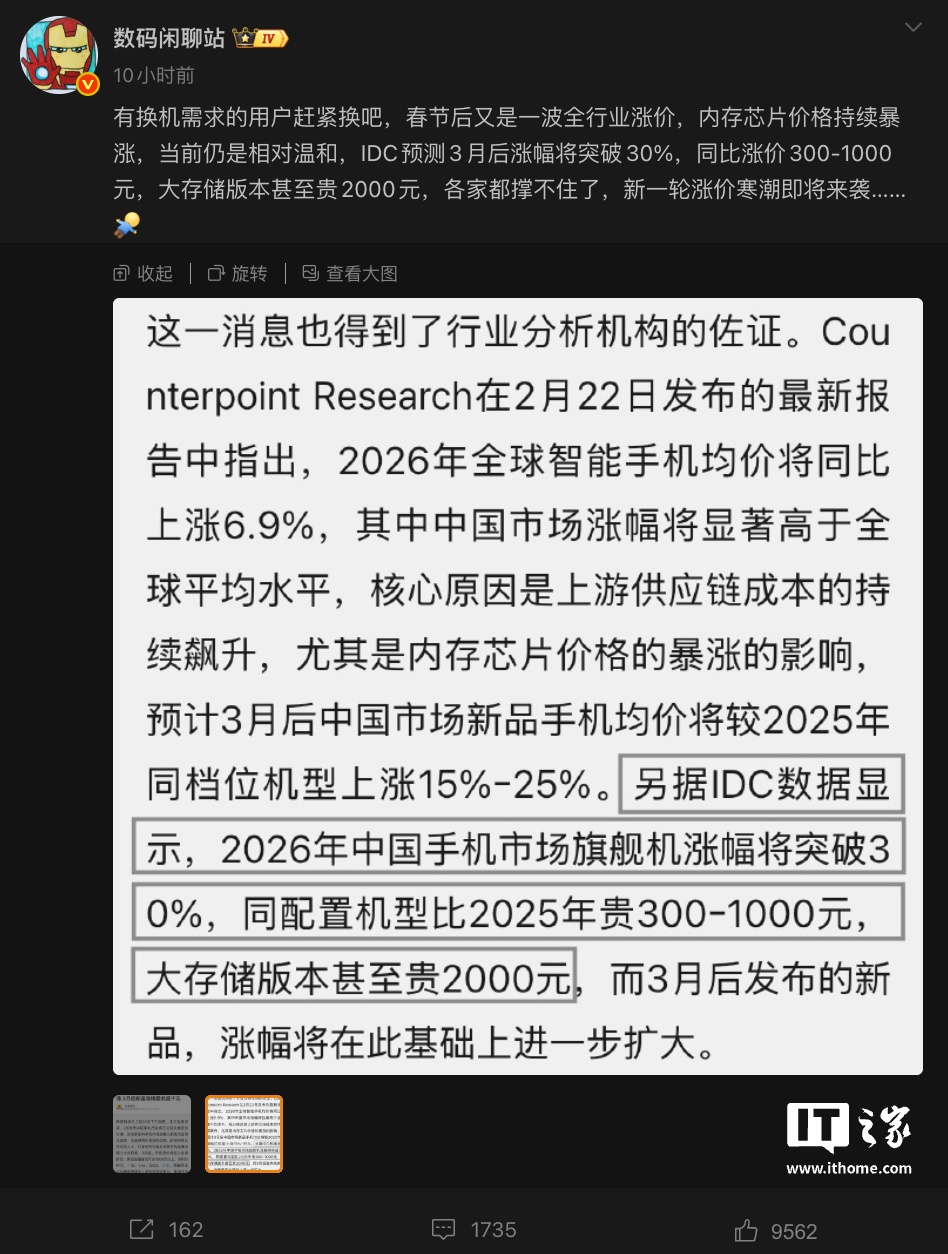Collapse the image with 收起
Screen dimensions: 948x1254
143,273
